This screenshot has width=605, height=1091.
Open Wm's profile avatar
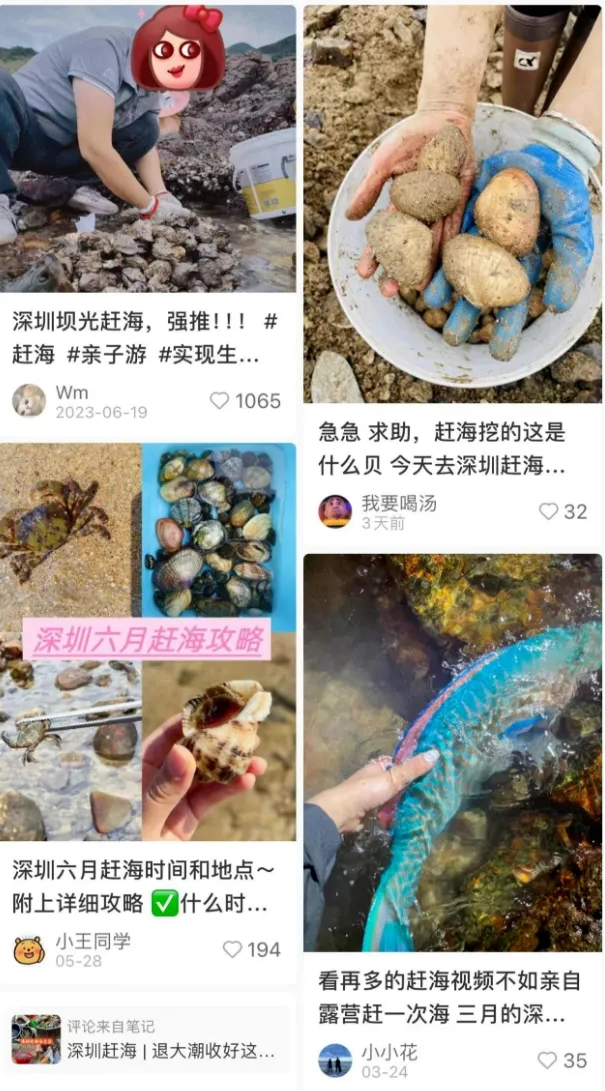point(29,401)
